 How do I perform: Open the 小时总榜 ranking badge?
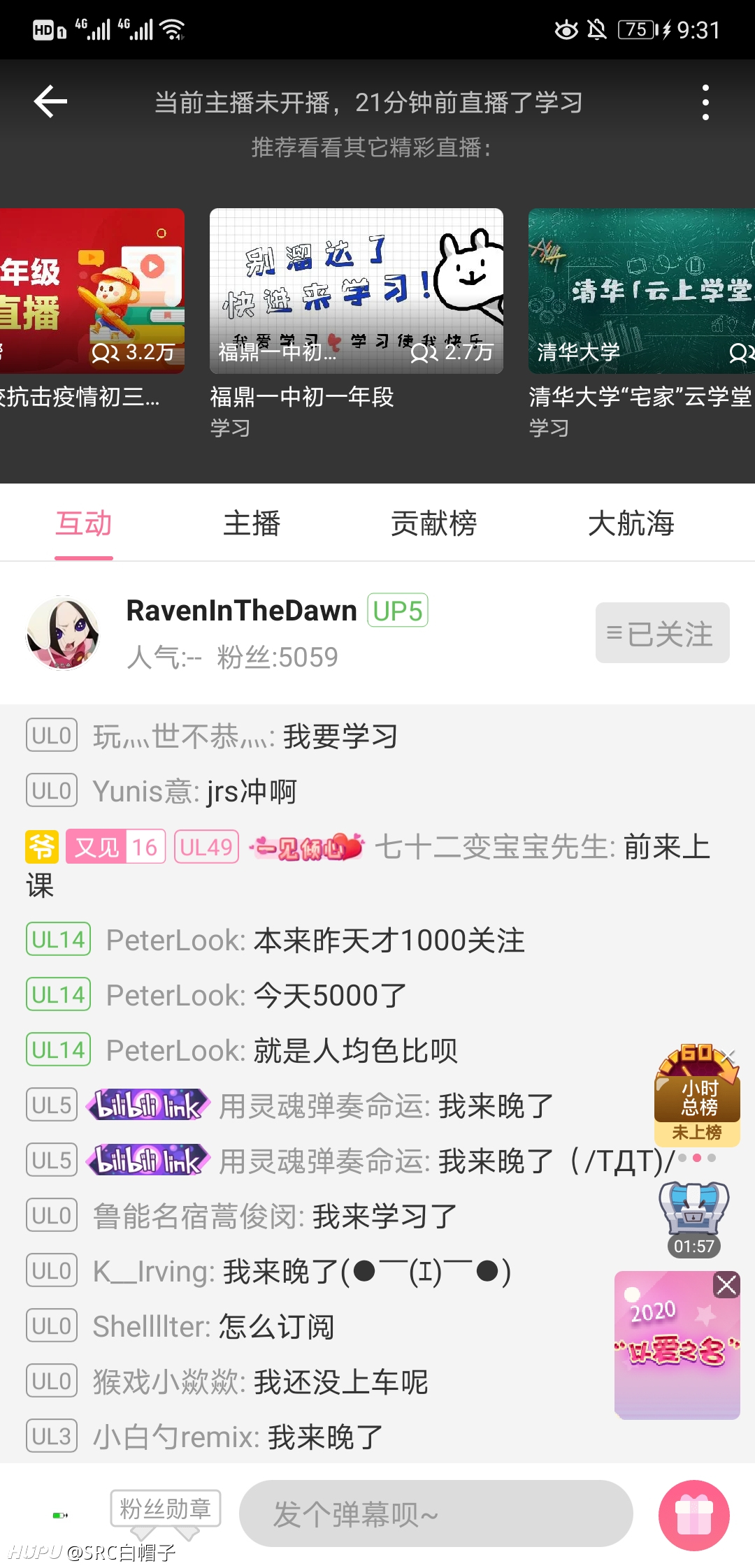697,1096
